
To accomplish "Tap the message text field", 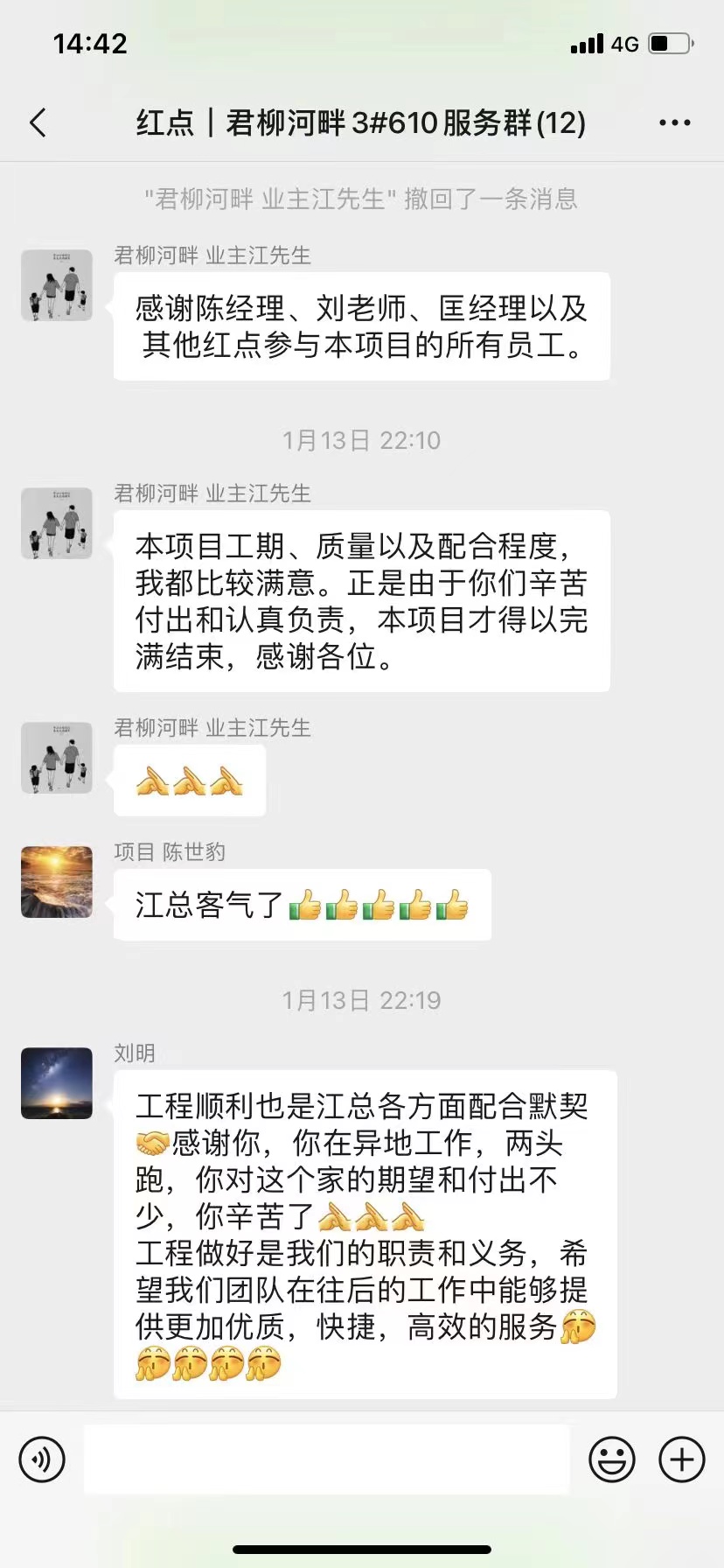I will [326, 1459].
